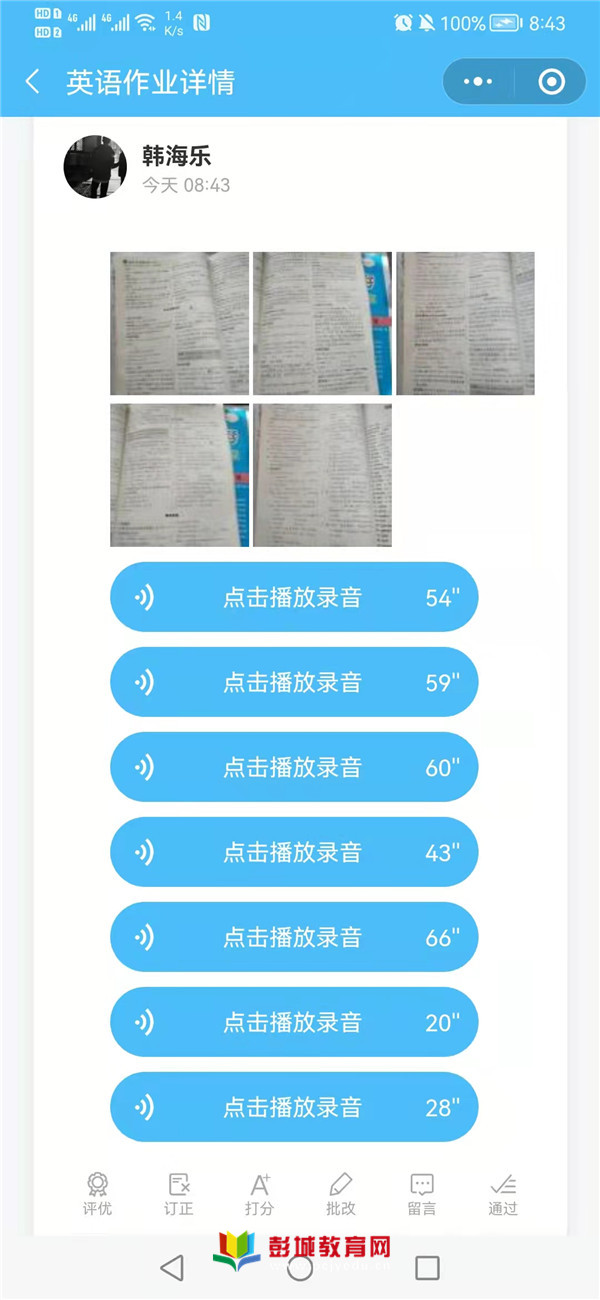Play the 43" recording
600x1300 pixels.
pyautogui.click(x=294, y=852)
